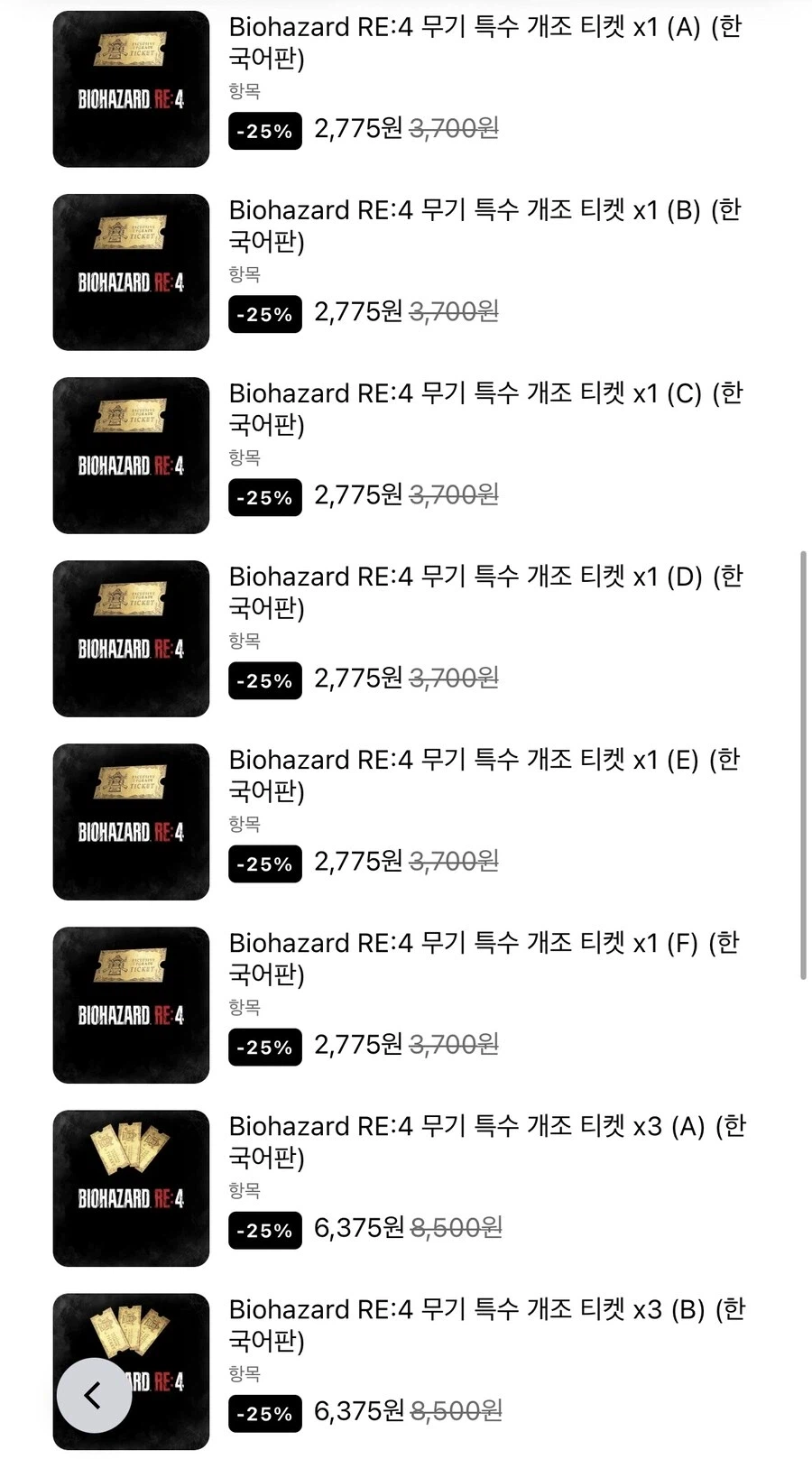
Task: Click the -25% badge on ticket x3 (B)
Action: click(263, 1415)
